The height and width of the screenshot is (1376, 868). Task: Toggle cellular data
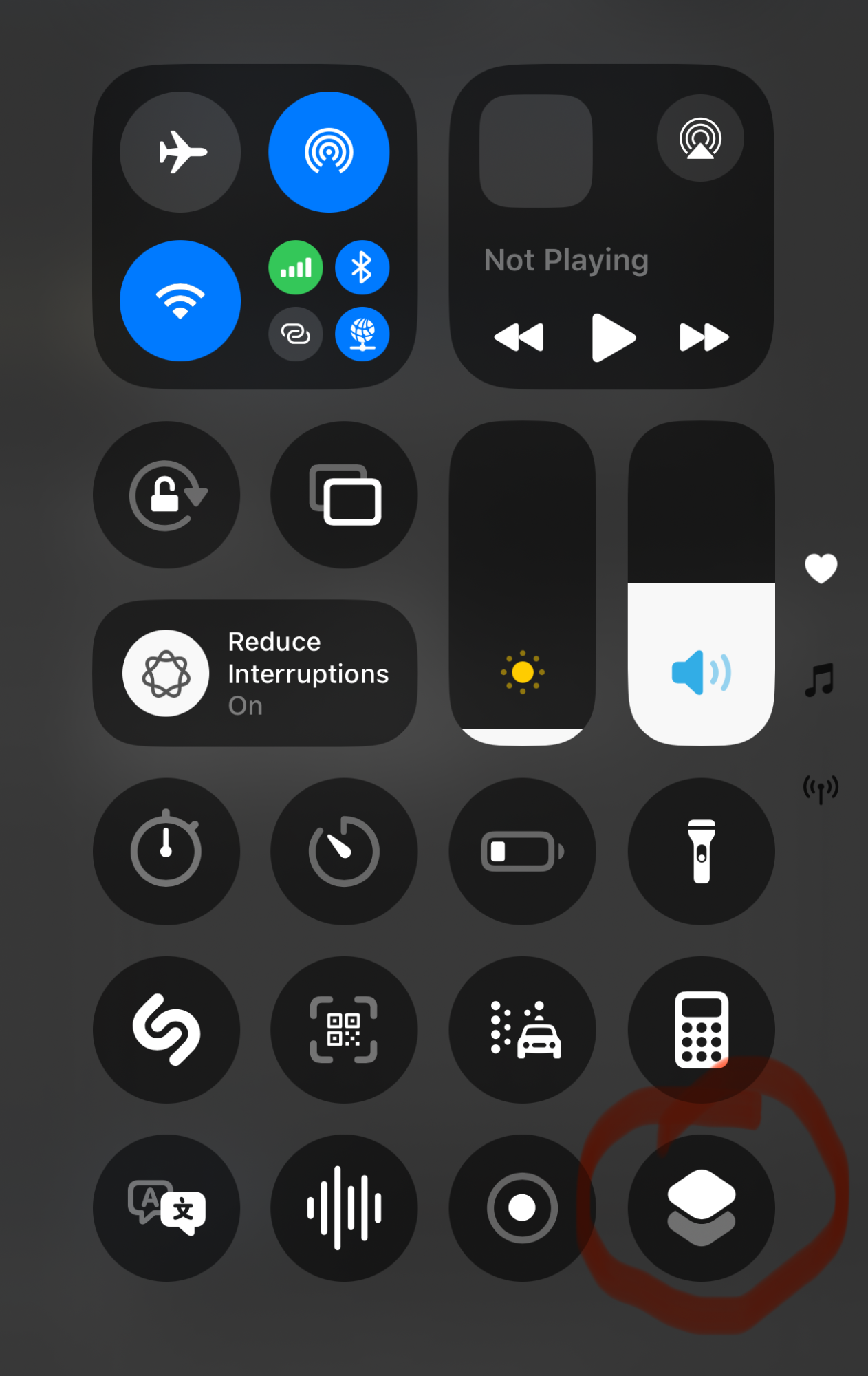(296, 268)
